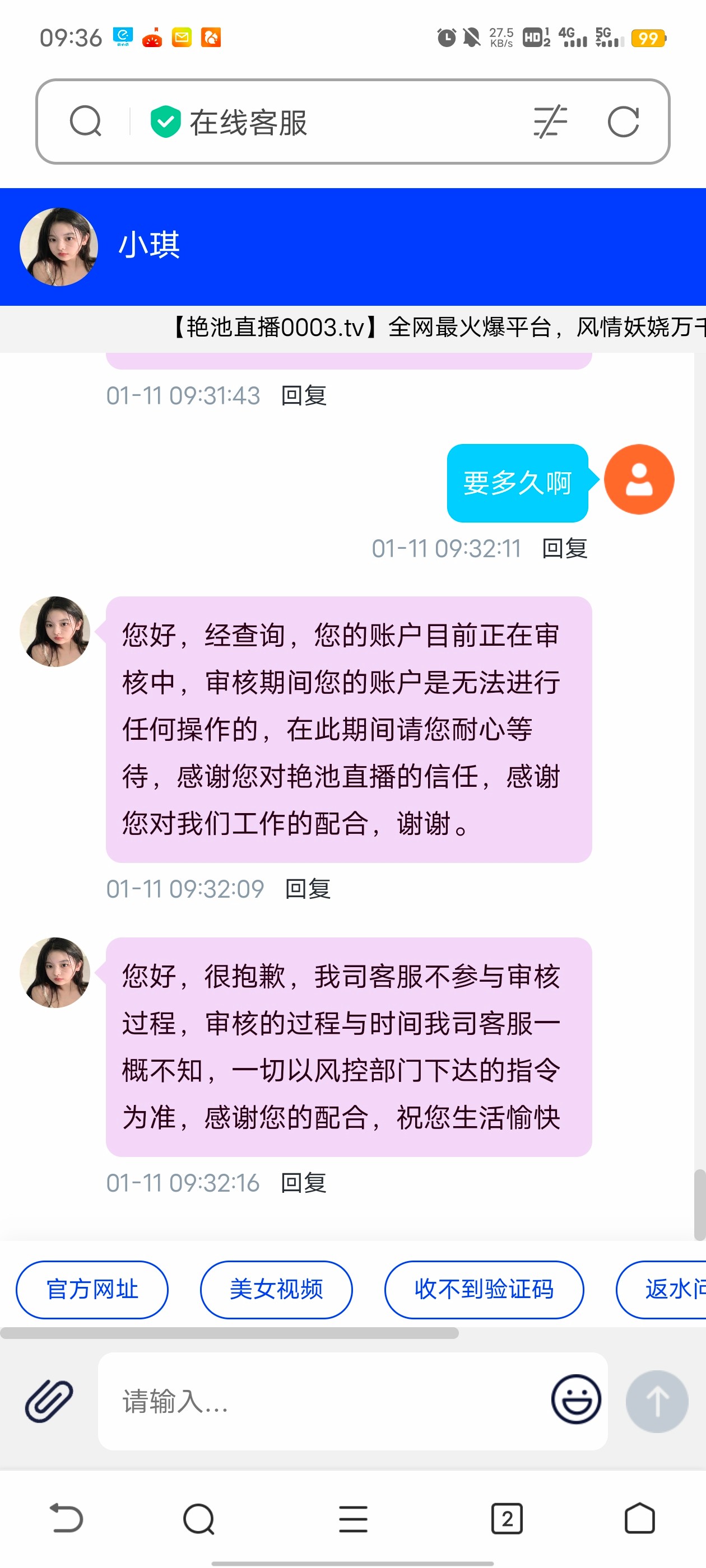Image resolution: width=706 pixels, height=1568 pixels.
Task: Go to the browser home page
Action: pos(640,1518)
